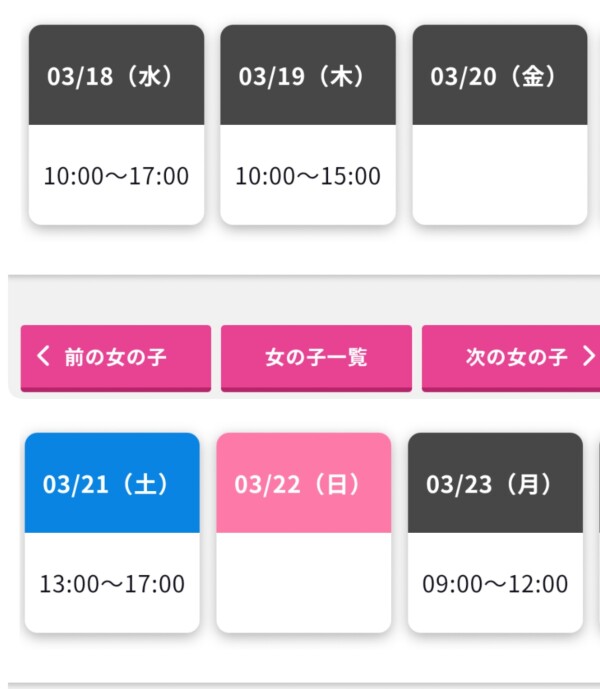
Task: Go to the next girl (次の女の子)
Action: pyautogui.click(x=515, y=357)
